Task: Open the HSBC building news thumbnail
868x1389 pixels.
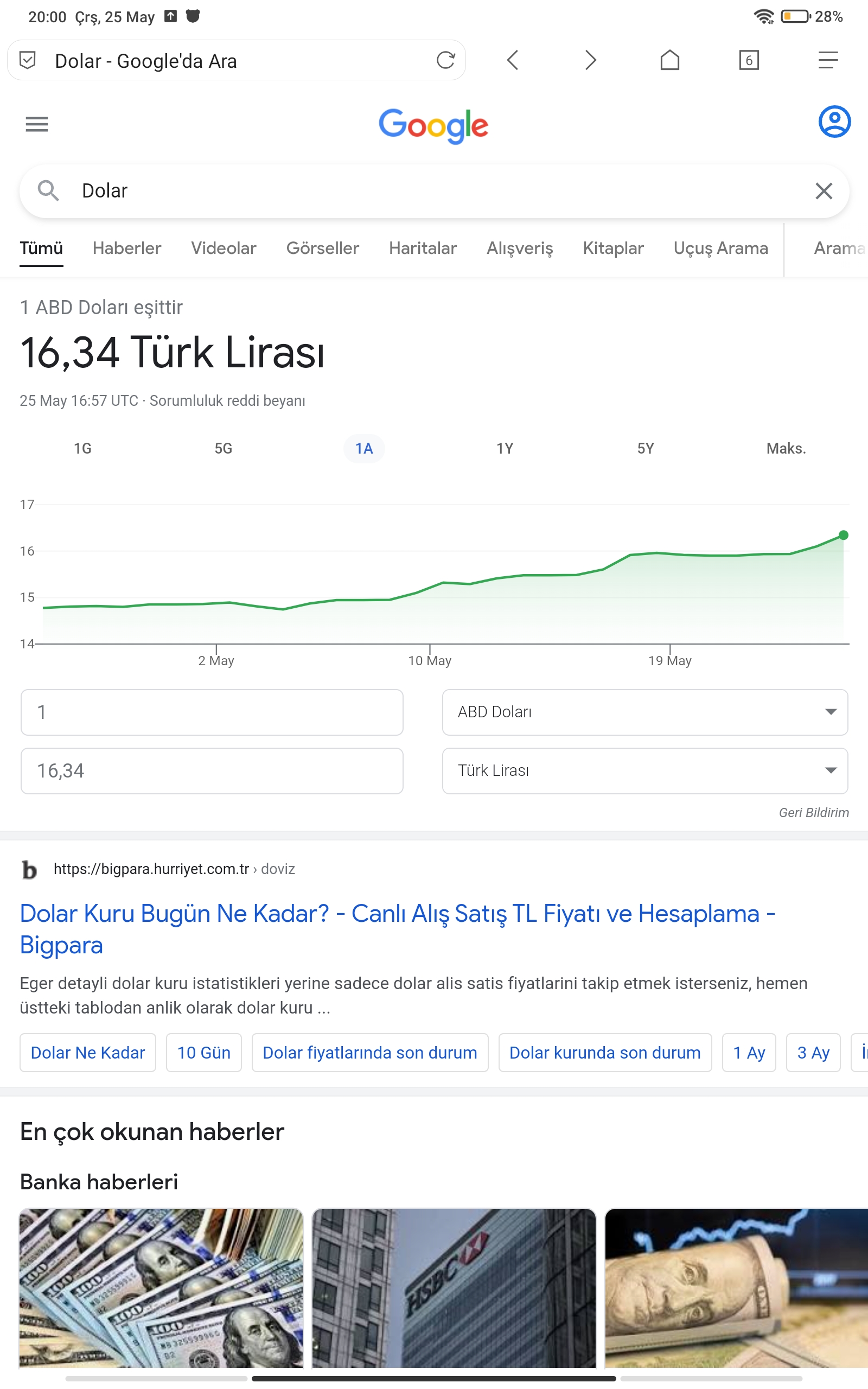Action: pyautogui.click(x=454, y=1288)
